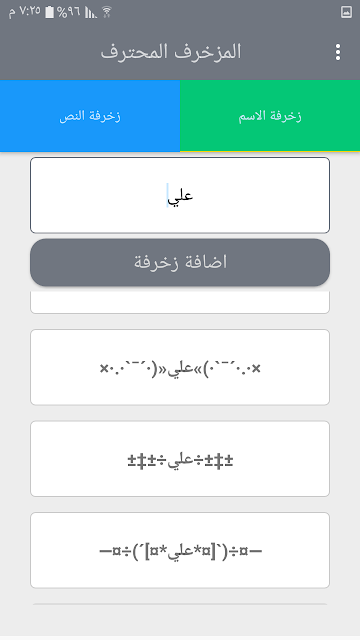Select the decorated name with × and dots

[180, 367]
